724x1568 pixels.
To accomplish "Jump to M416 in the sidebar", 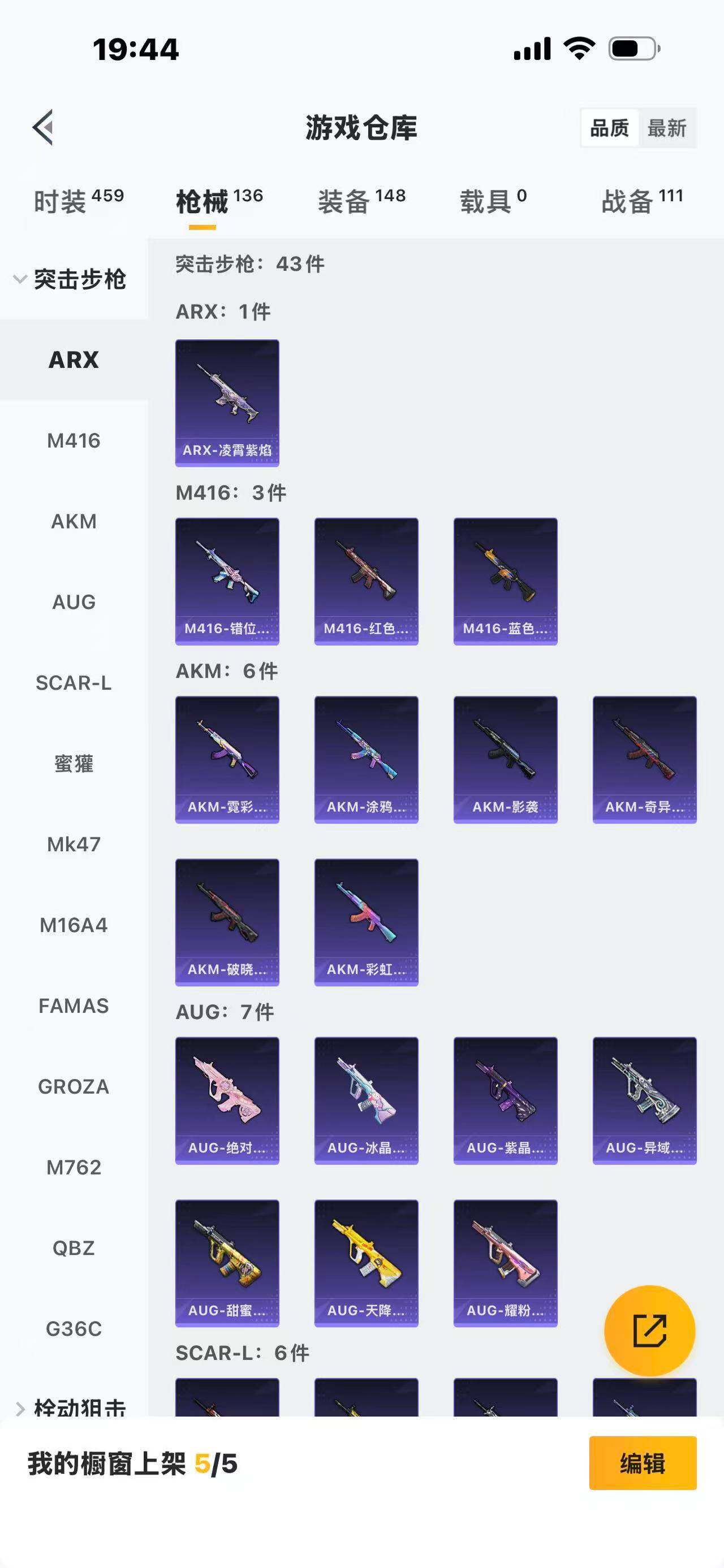I will tap(74, 441).
